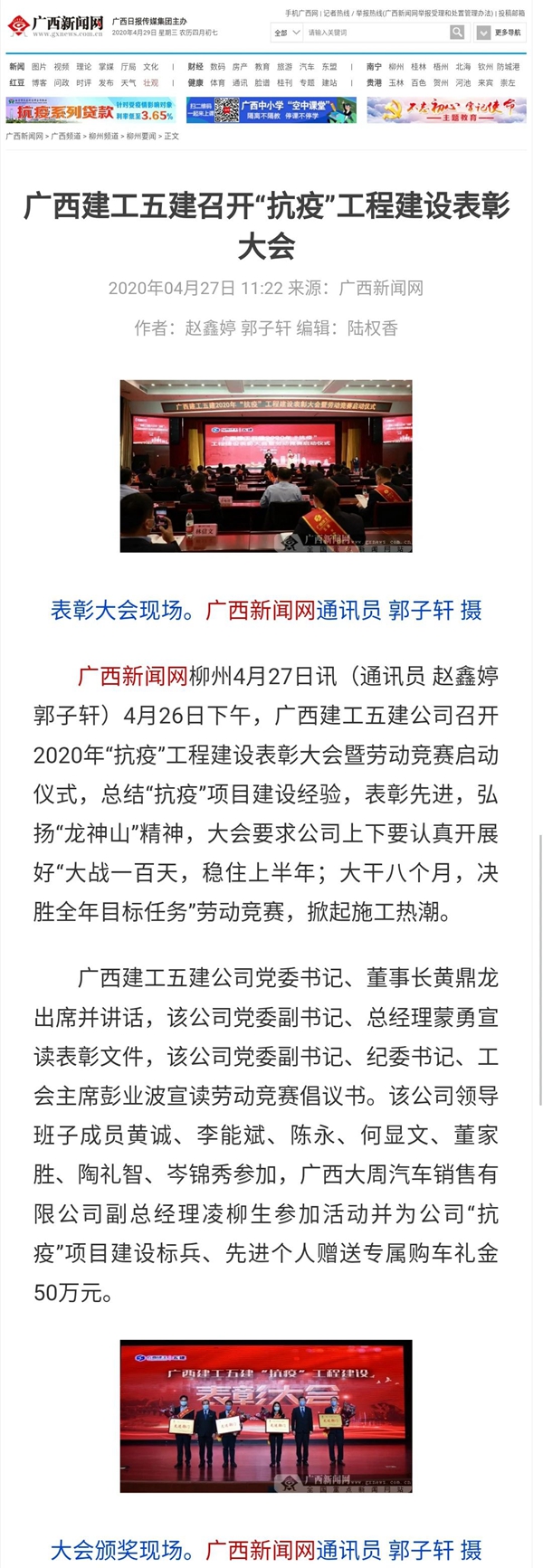
Task: Open the 更多导航 menu
Action: click(501, 32)
